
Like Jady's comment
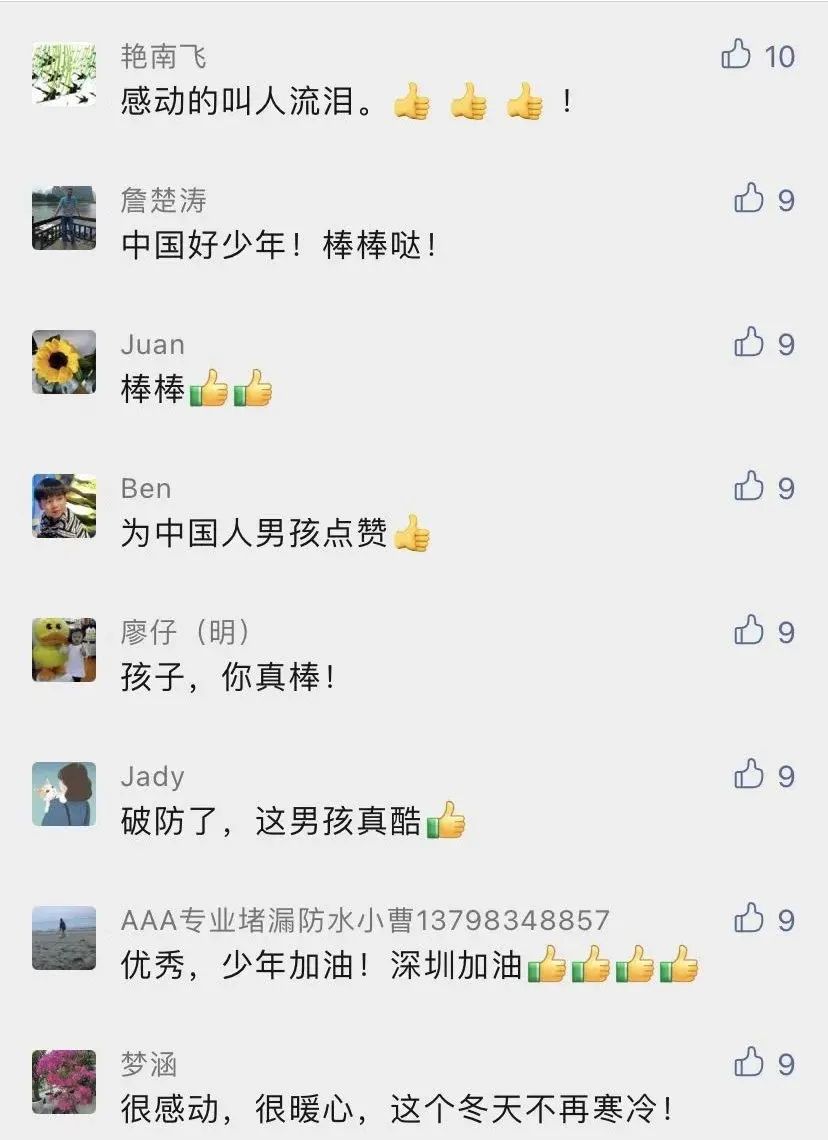749,775
